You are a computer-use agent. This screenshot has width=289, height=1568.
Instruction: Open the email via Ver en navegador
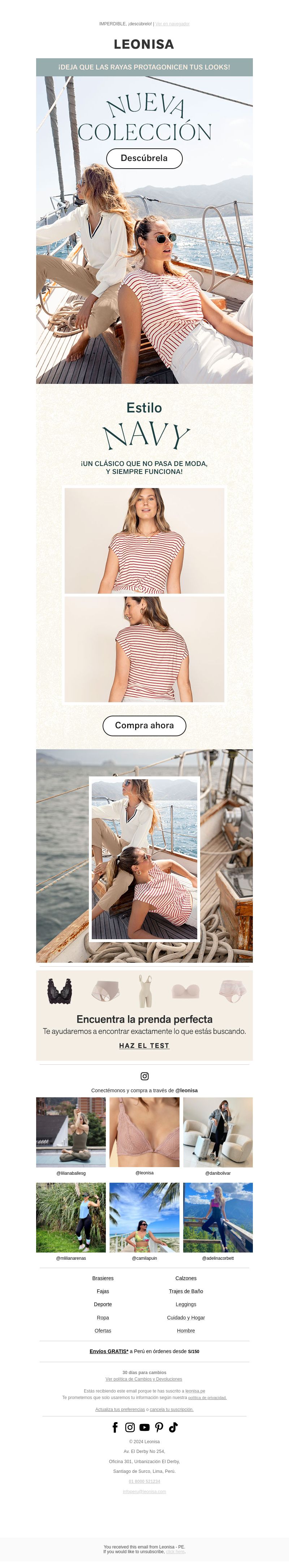pyautogui.click(x=172, y=24)
